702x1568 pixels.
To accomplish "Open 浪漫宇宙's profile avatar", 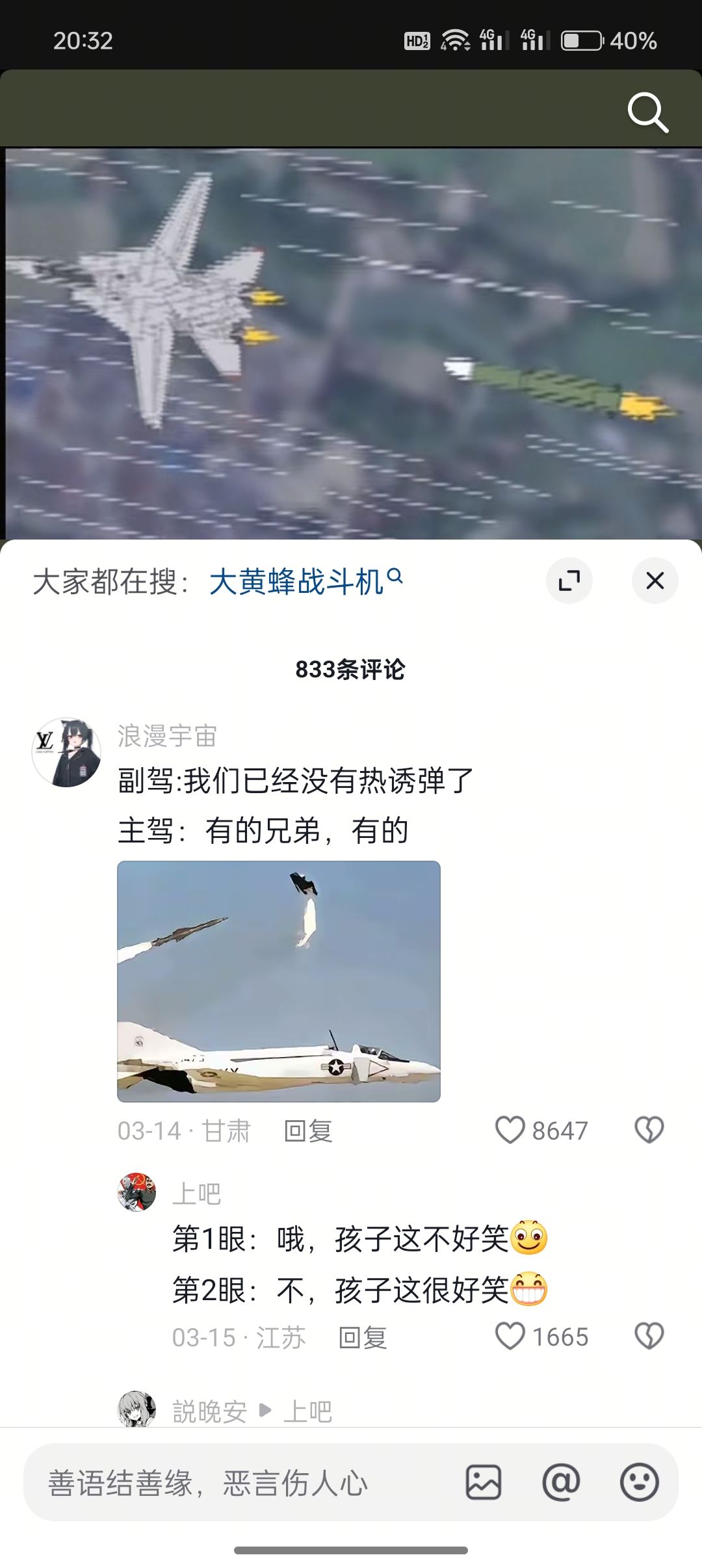I will pos(66,752).
